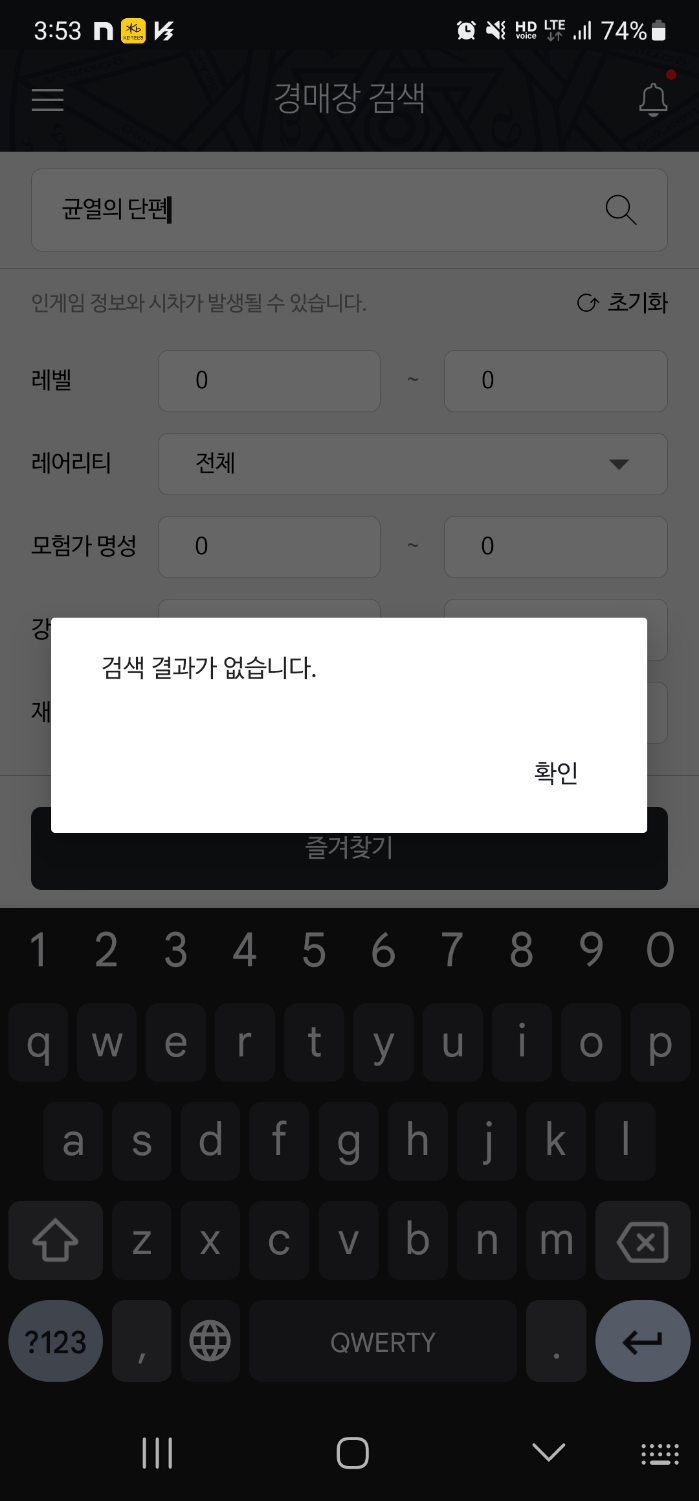Edit the maximum 모험가 명성 field
699x1501 pixels.
point(555,546)
